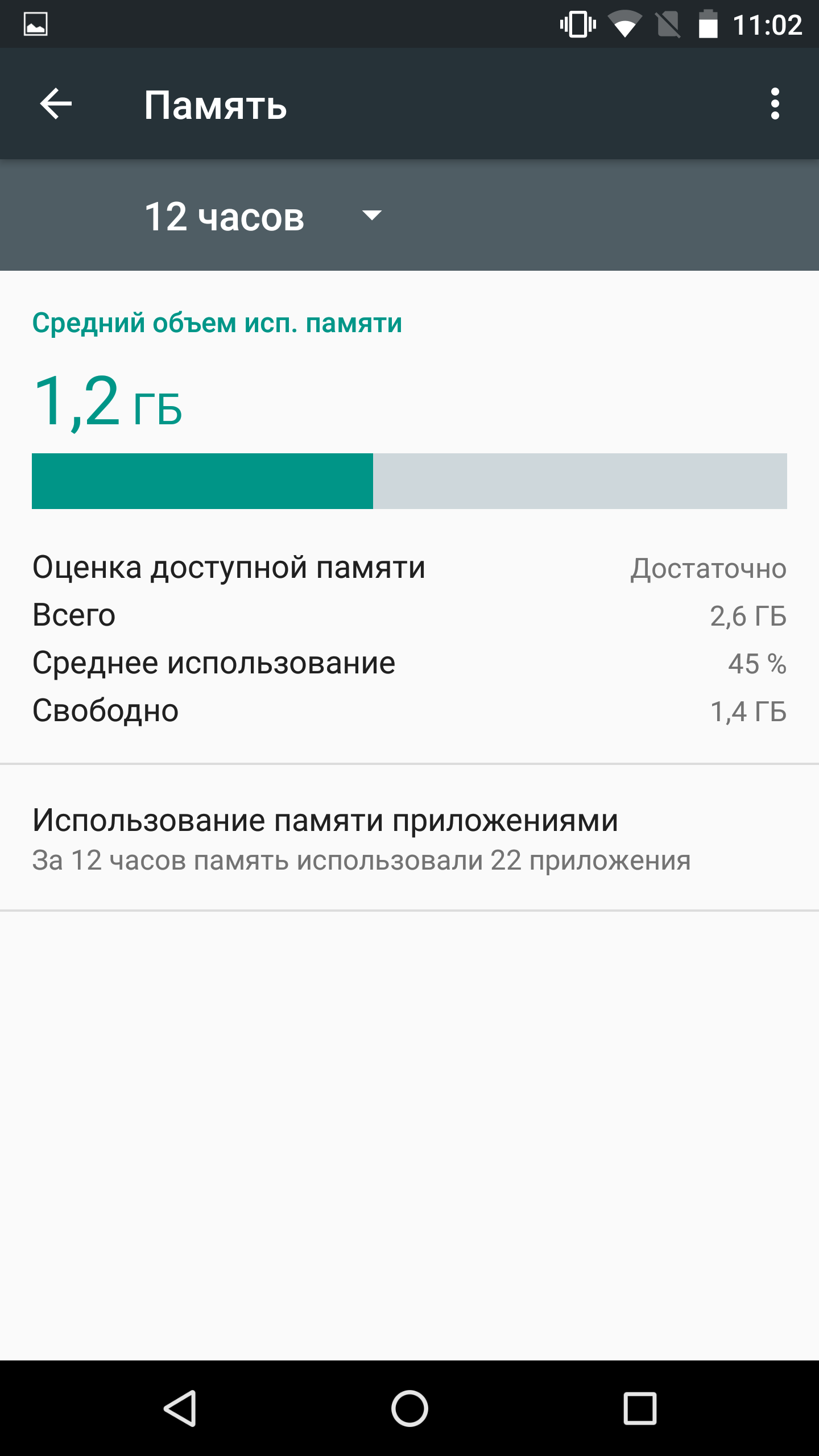The width and height of the screenshot is (819, 1456).
Task: Expand the 12 часов period dropdown
Action: (264, 216)
